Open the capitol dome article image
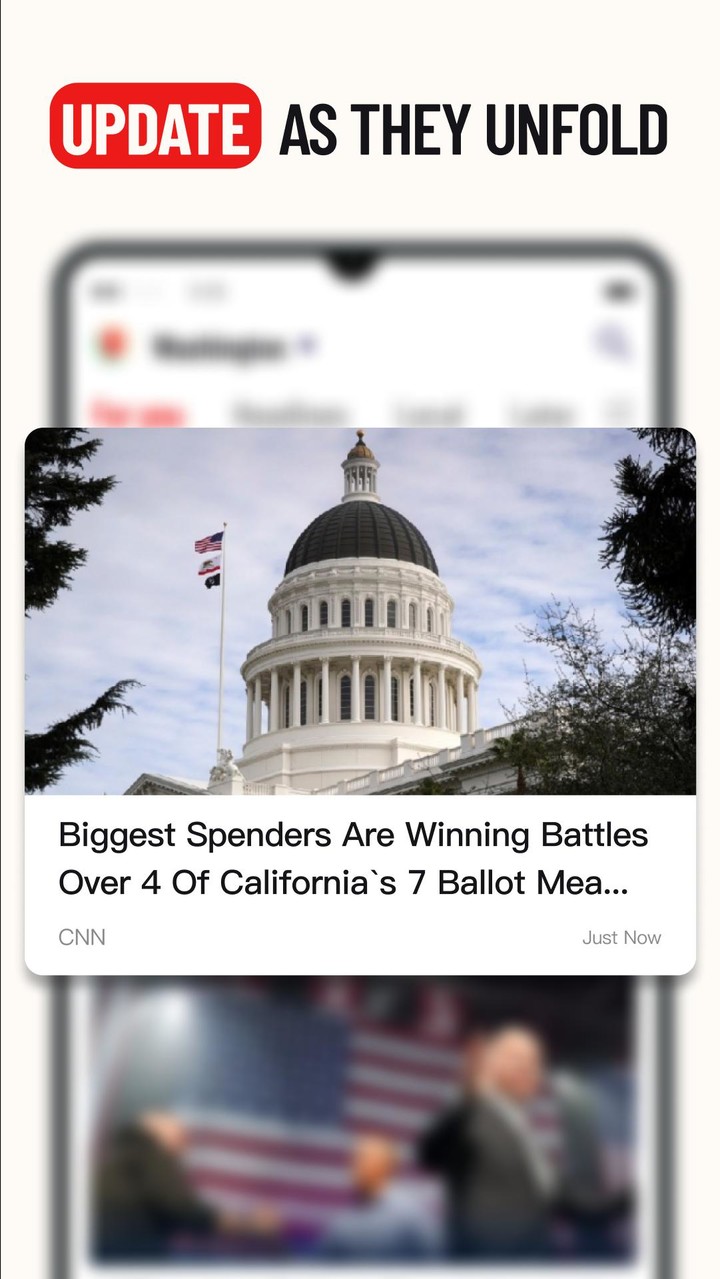Screen dimensions: 720x1279 pyautogui.click(x=360, y=610)
